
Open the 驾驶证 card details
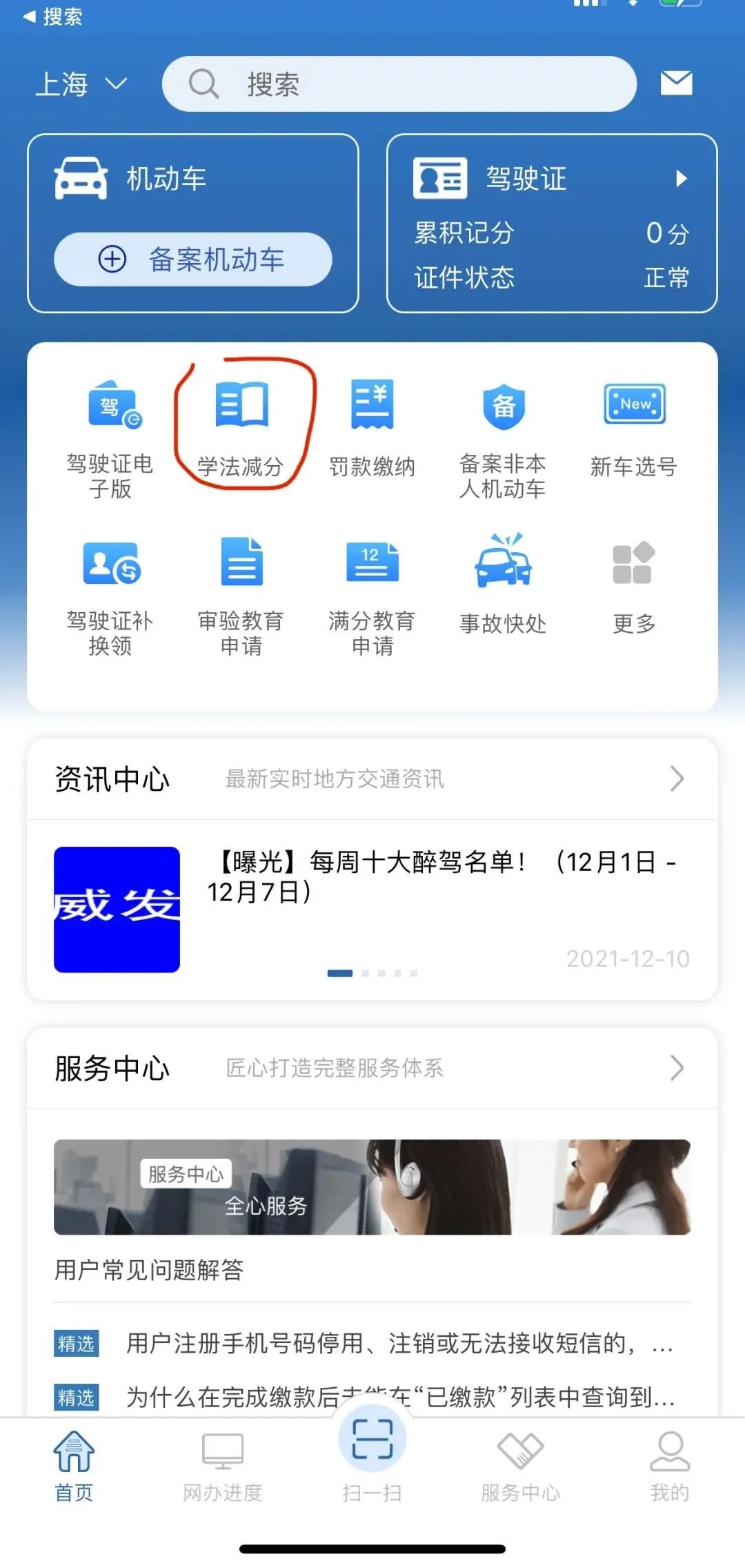[552, 179]
